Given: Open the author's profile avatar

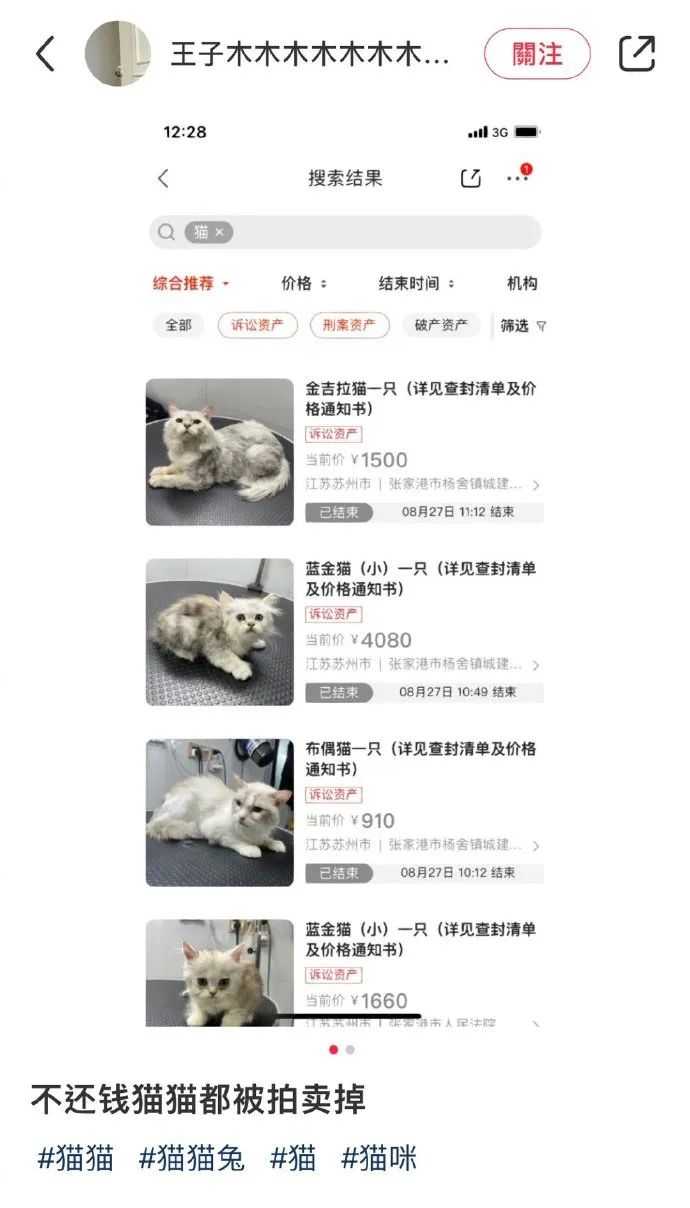Looking at the screenshot, I should [x=118, y=53].
